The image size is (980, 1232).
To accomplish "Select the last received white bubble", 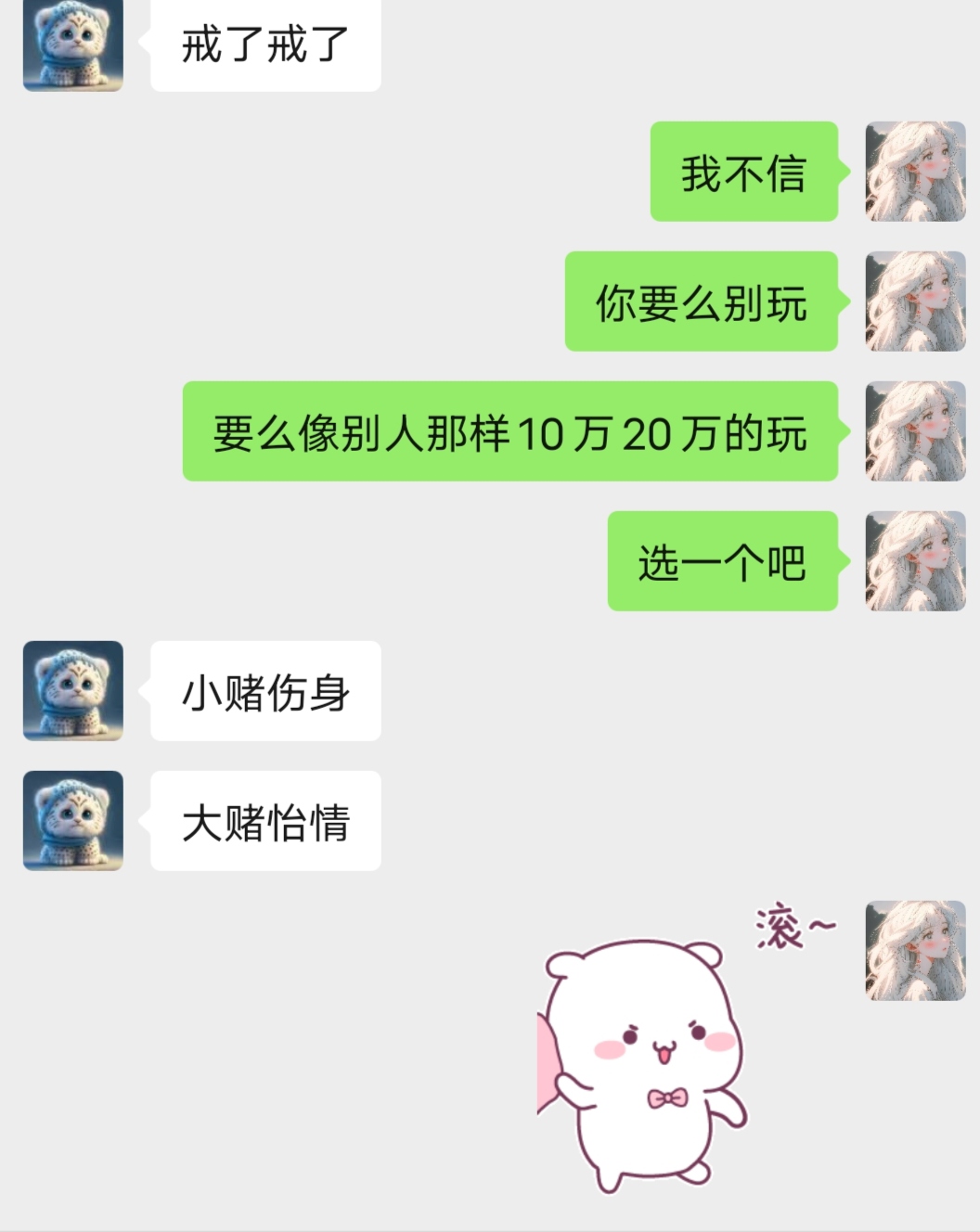I will click(265, 822).
